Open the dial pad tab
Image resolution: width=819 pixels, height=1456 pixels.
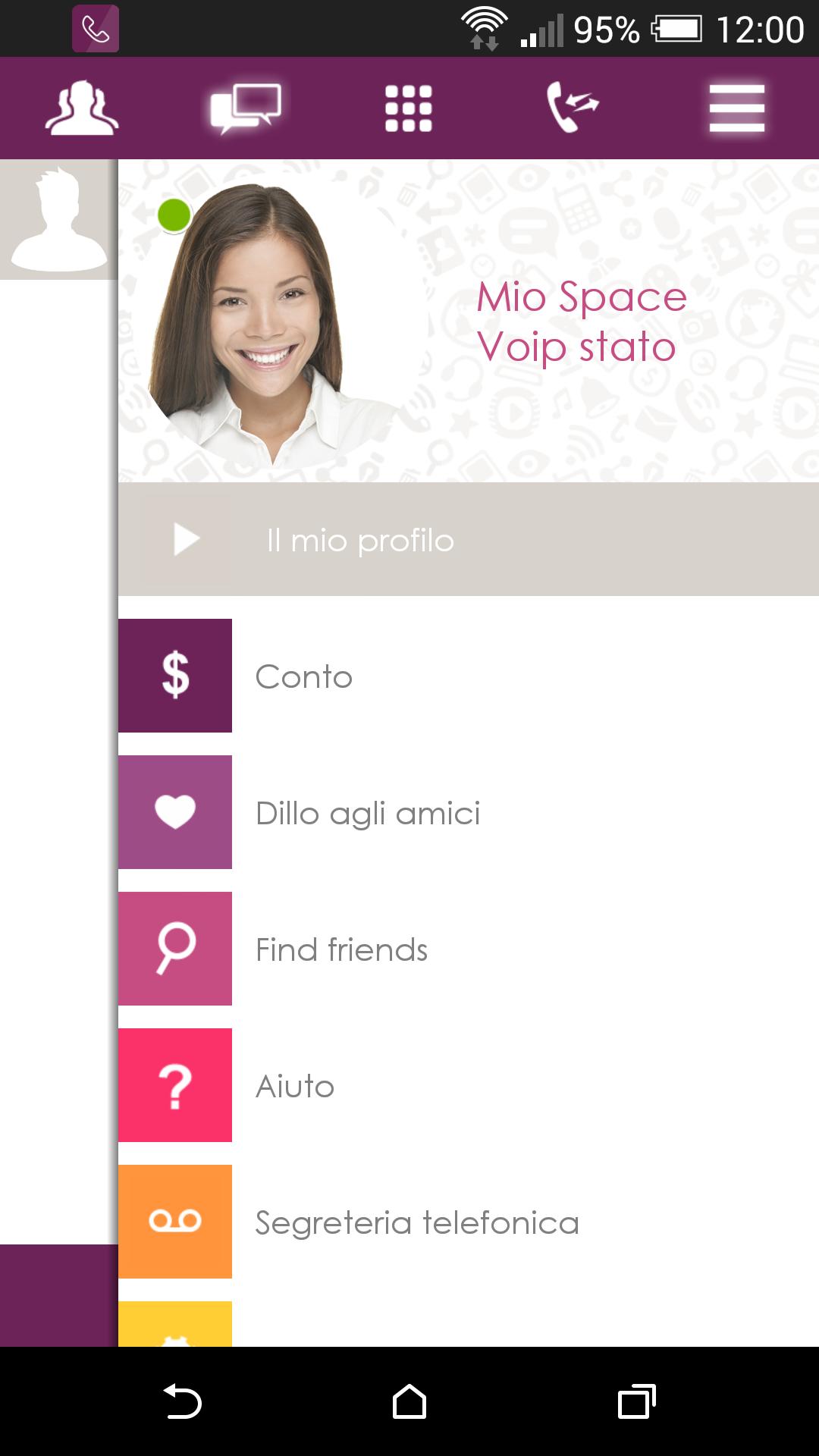pos(409,108)
